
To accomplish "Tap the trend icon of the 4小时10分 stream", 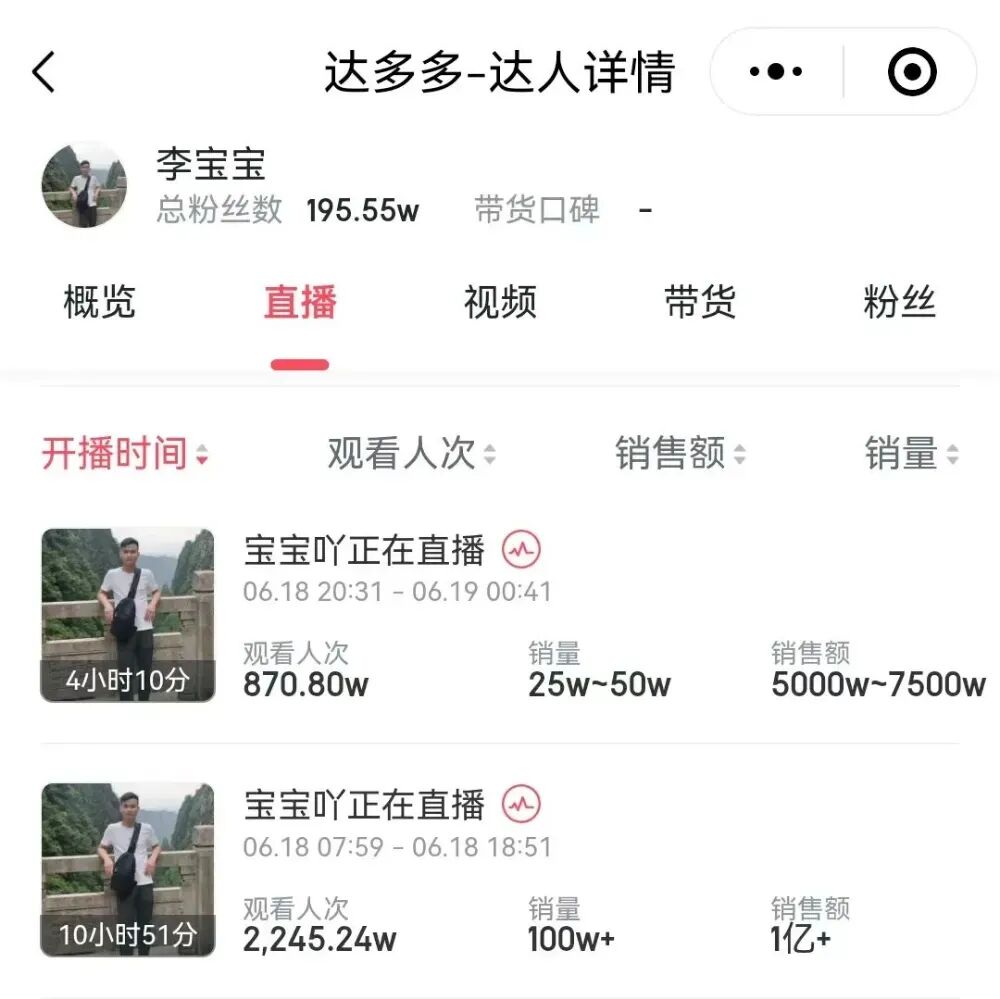I will [521, 549].
